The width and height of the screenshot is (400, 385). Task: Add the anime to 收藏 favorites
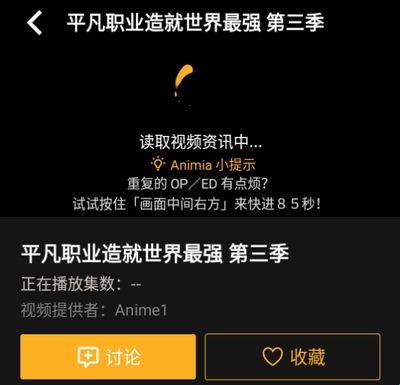pyautogui.click(x=293, y=357)
